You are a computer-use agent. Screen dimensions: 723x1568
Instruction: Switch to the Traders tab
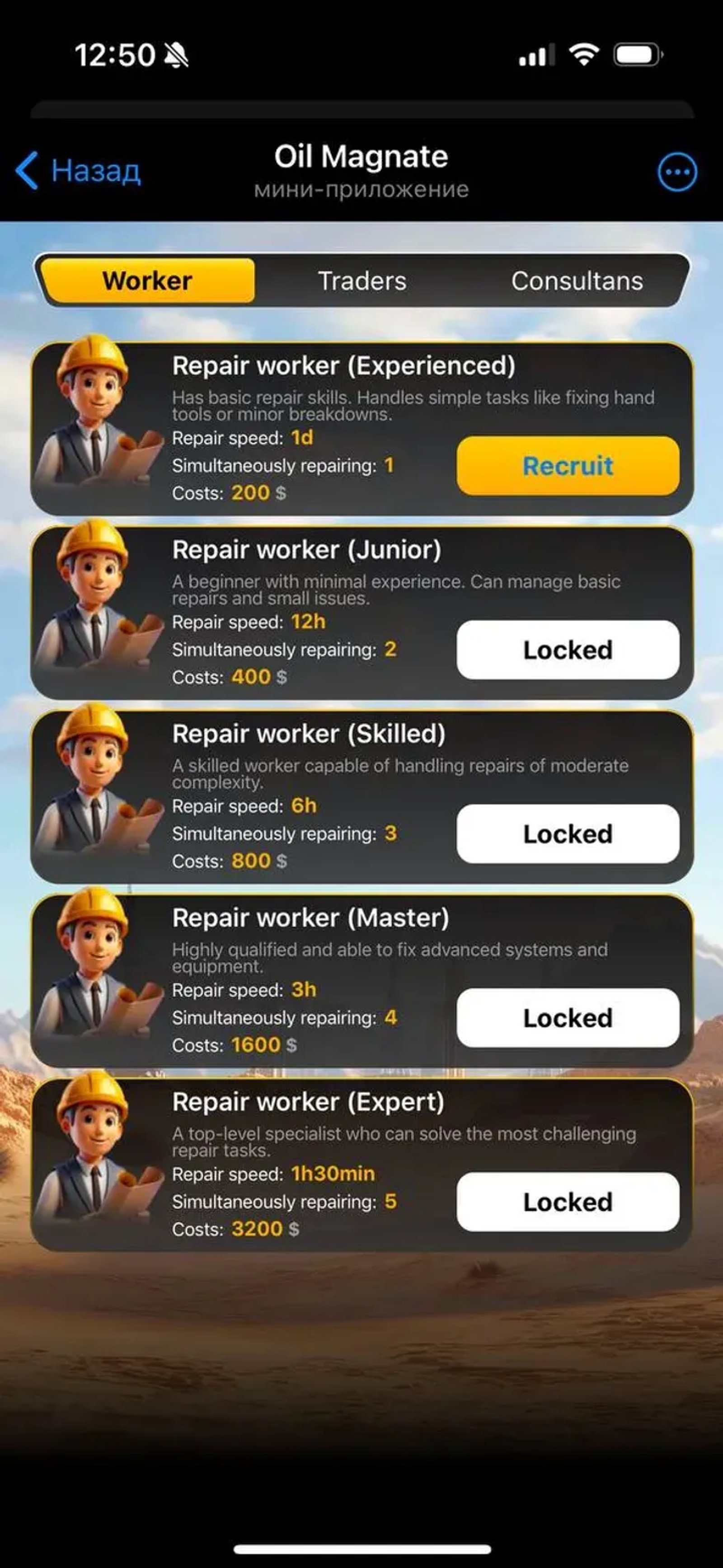coord(362,281)
